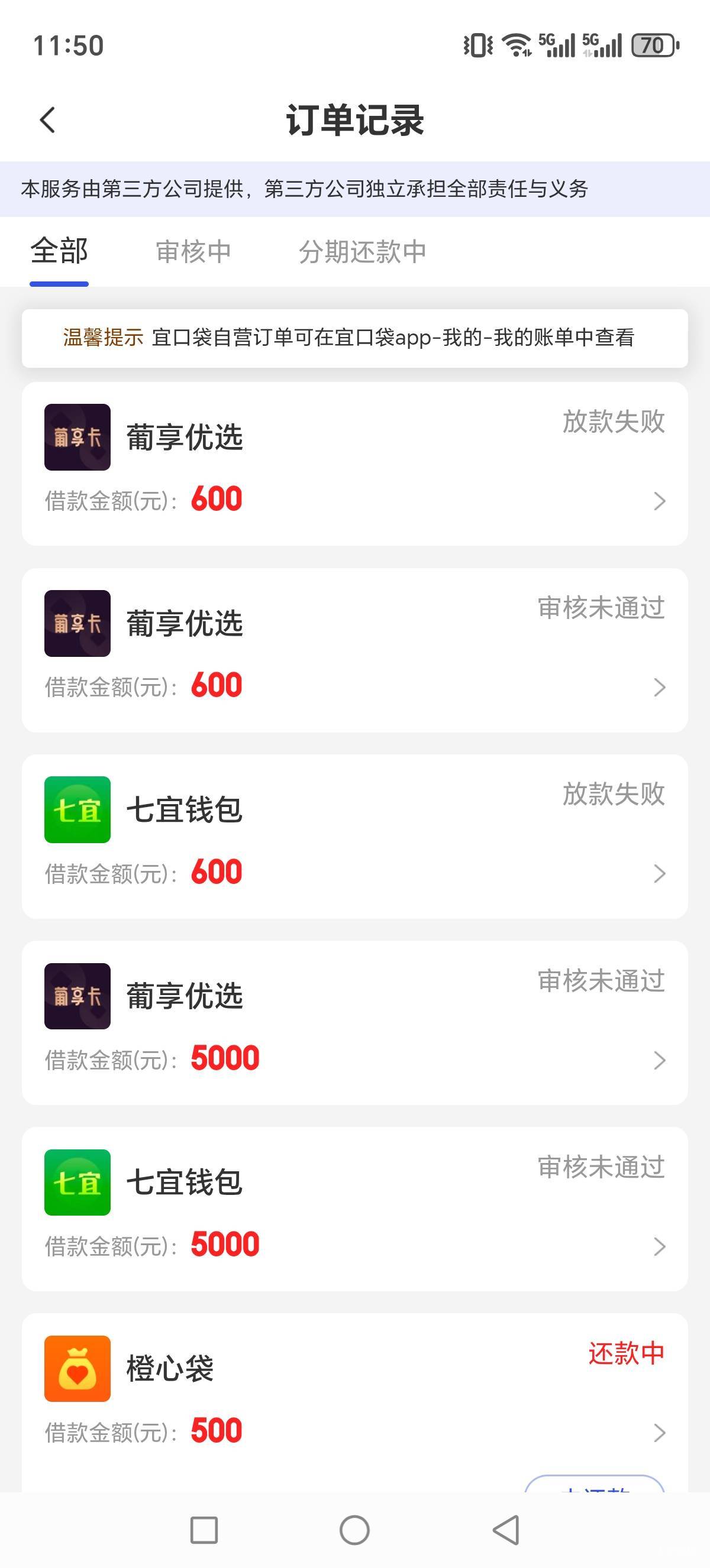Tap the system home button

pyautogui.click(x=354, y=1530)
